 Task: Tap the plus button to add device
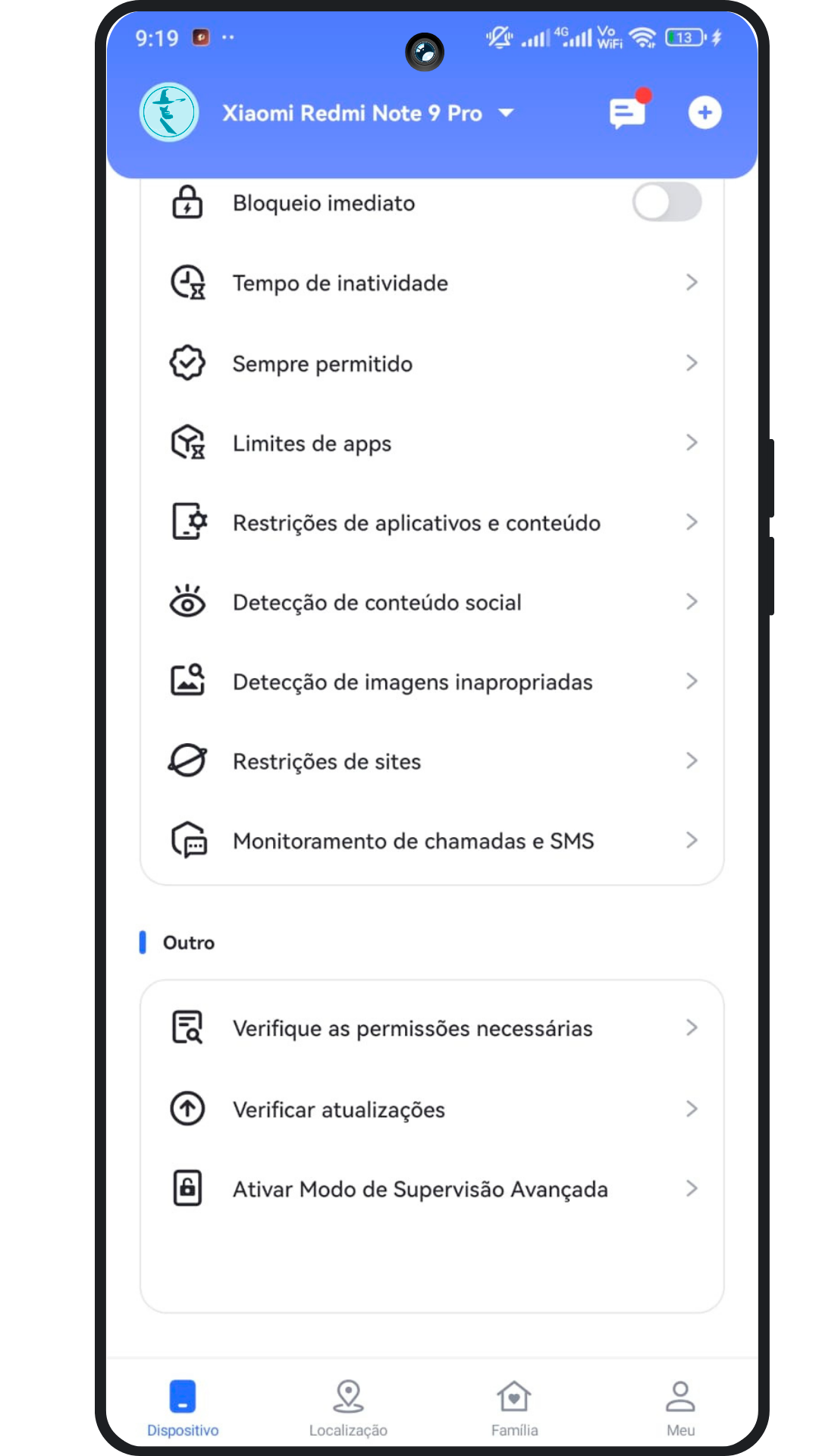704,113
